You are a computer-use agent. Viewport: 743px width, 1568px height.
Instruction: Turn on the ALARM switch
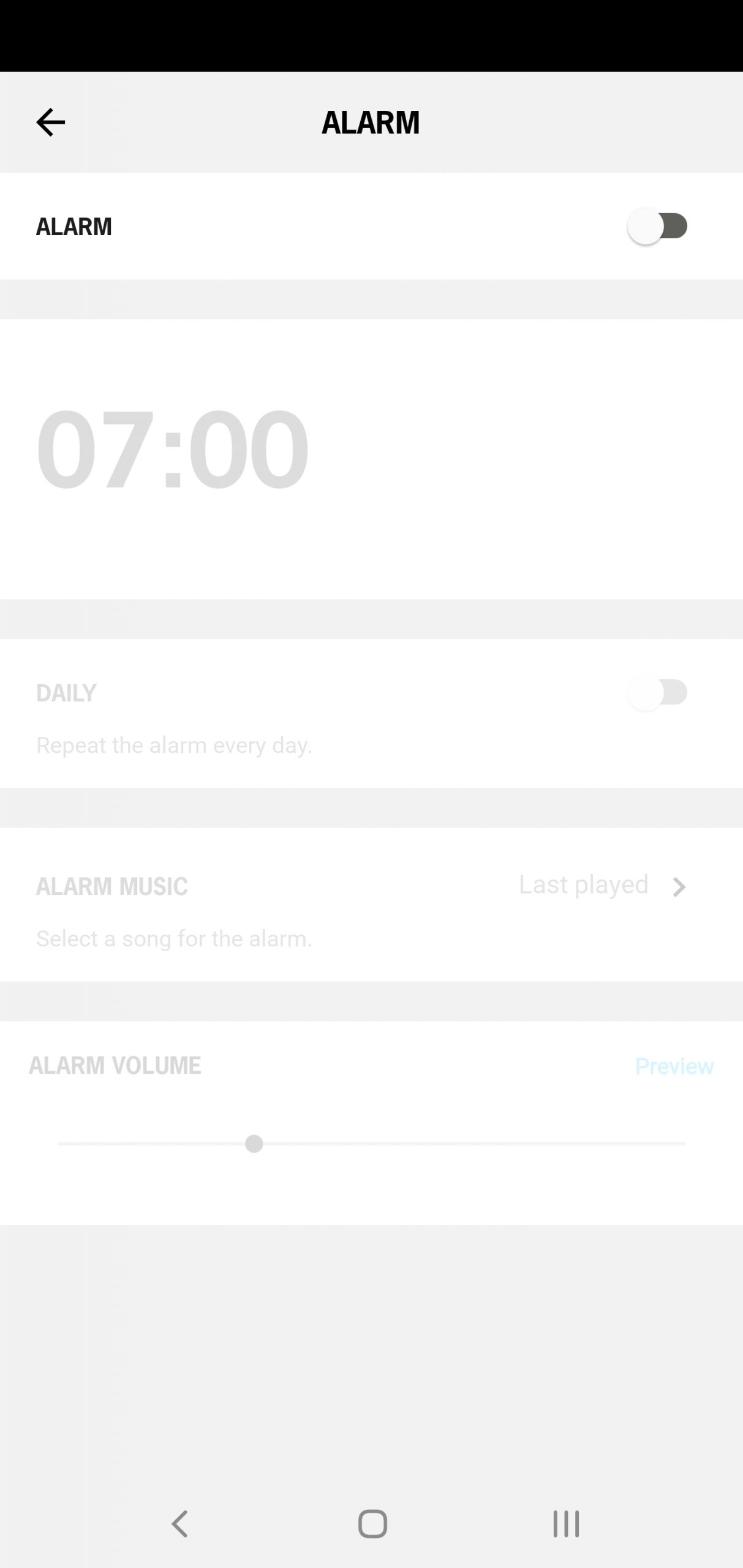658,227
